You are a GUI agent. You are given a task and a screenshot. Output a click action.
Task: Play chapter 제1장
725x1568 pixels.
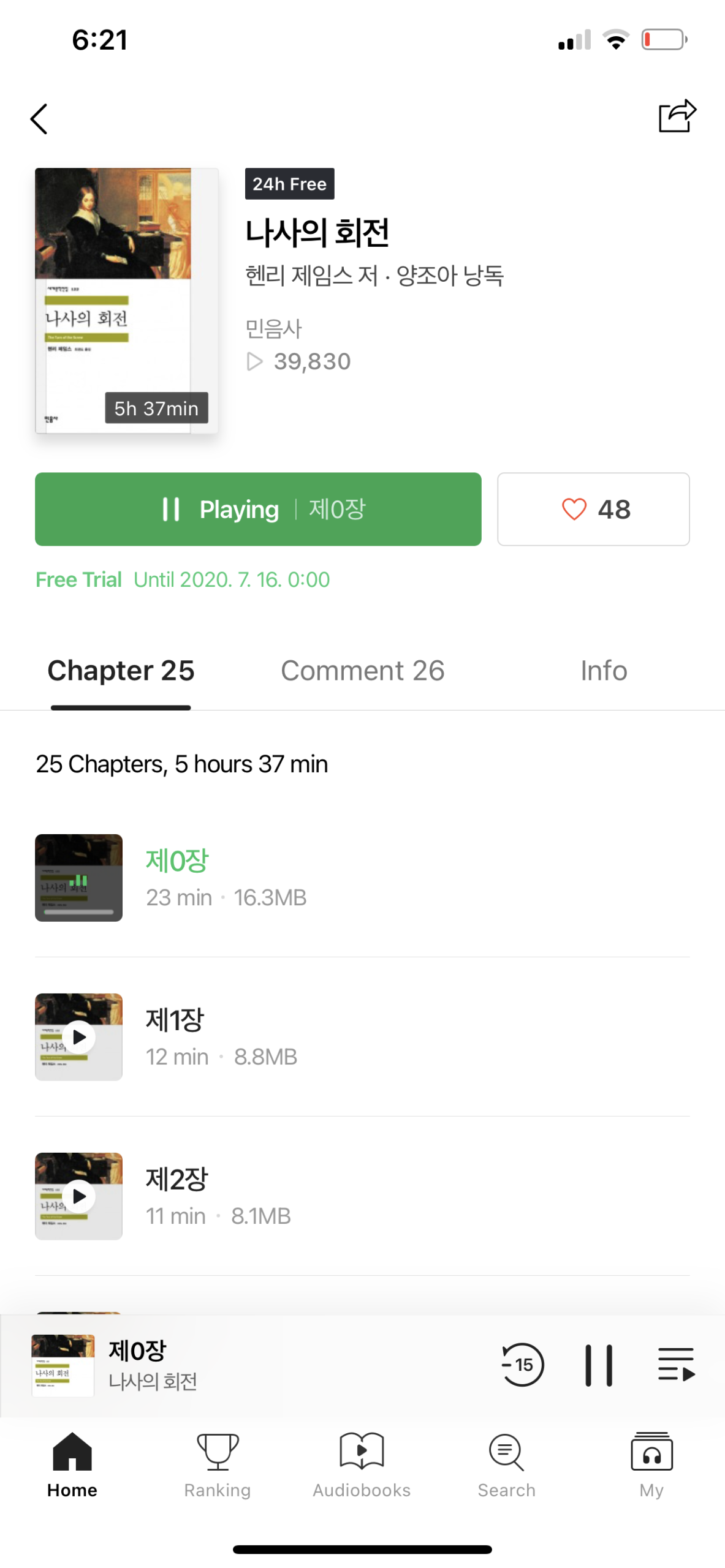79,1036
